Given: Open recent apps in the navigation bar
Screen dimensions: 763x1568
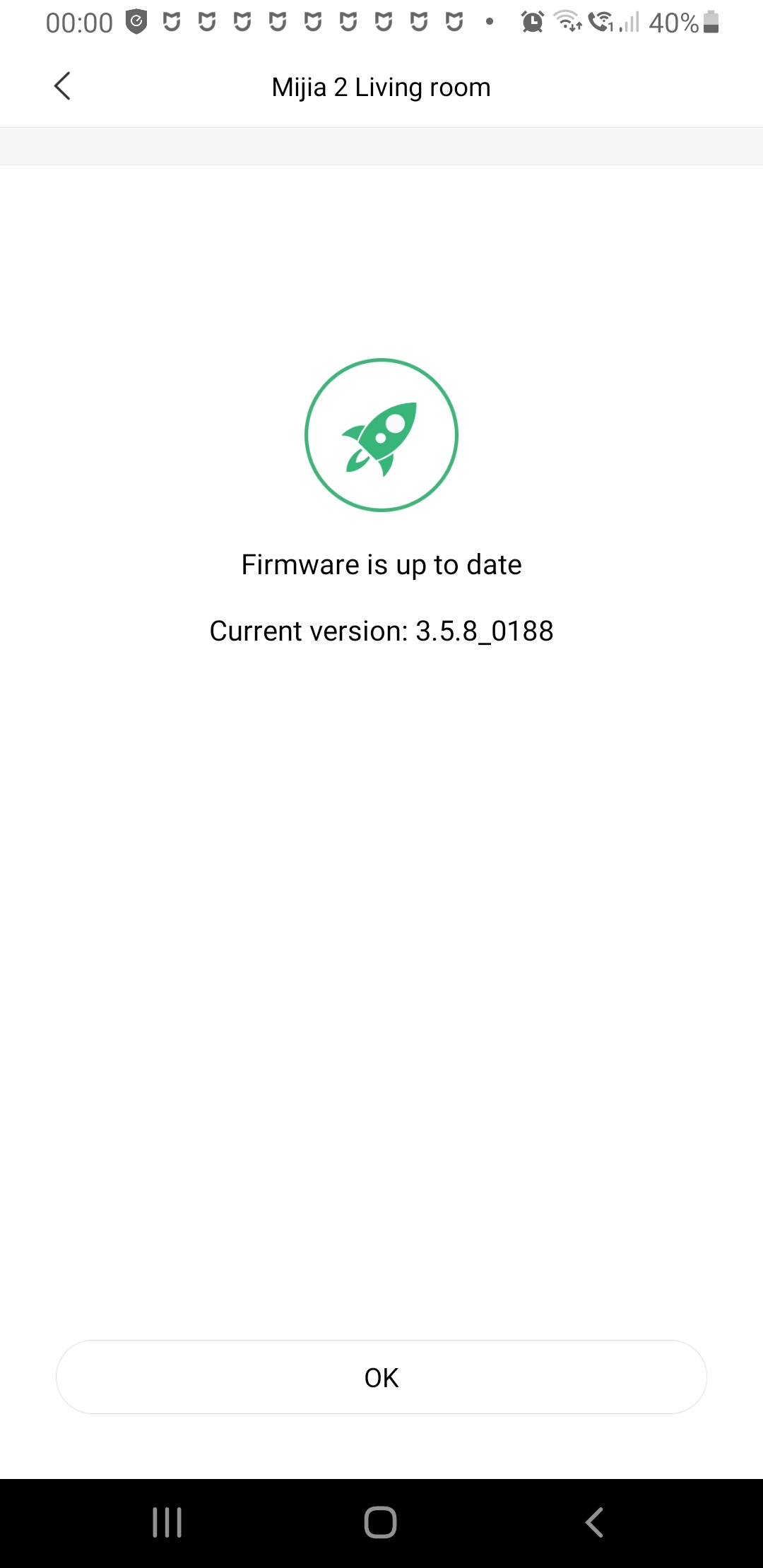Looking at the screenshot, I should [x=167, y=1522].
